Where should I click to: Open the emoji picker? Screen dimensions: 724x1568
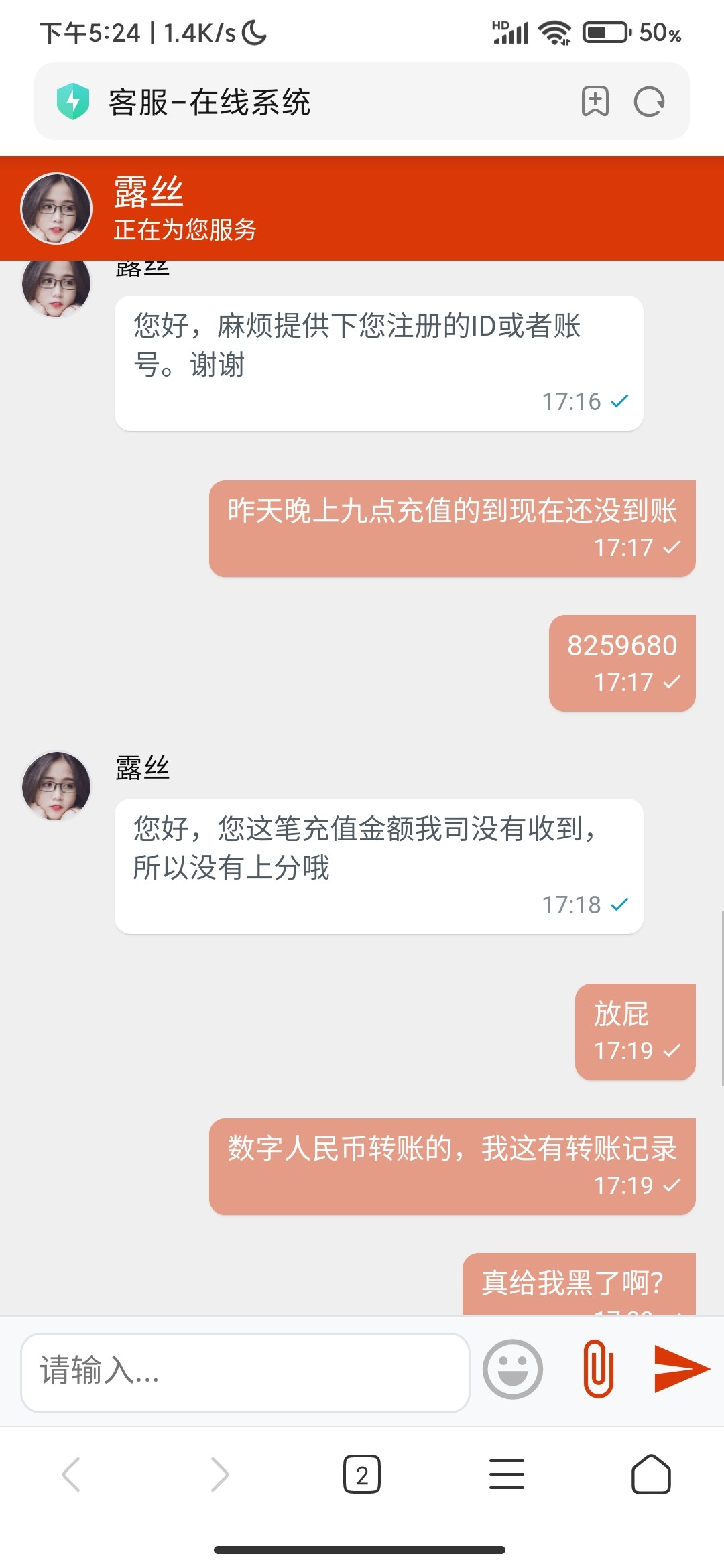[513, 1369]
